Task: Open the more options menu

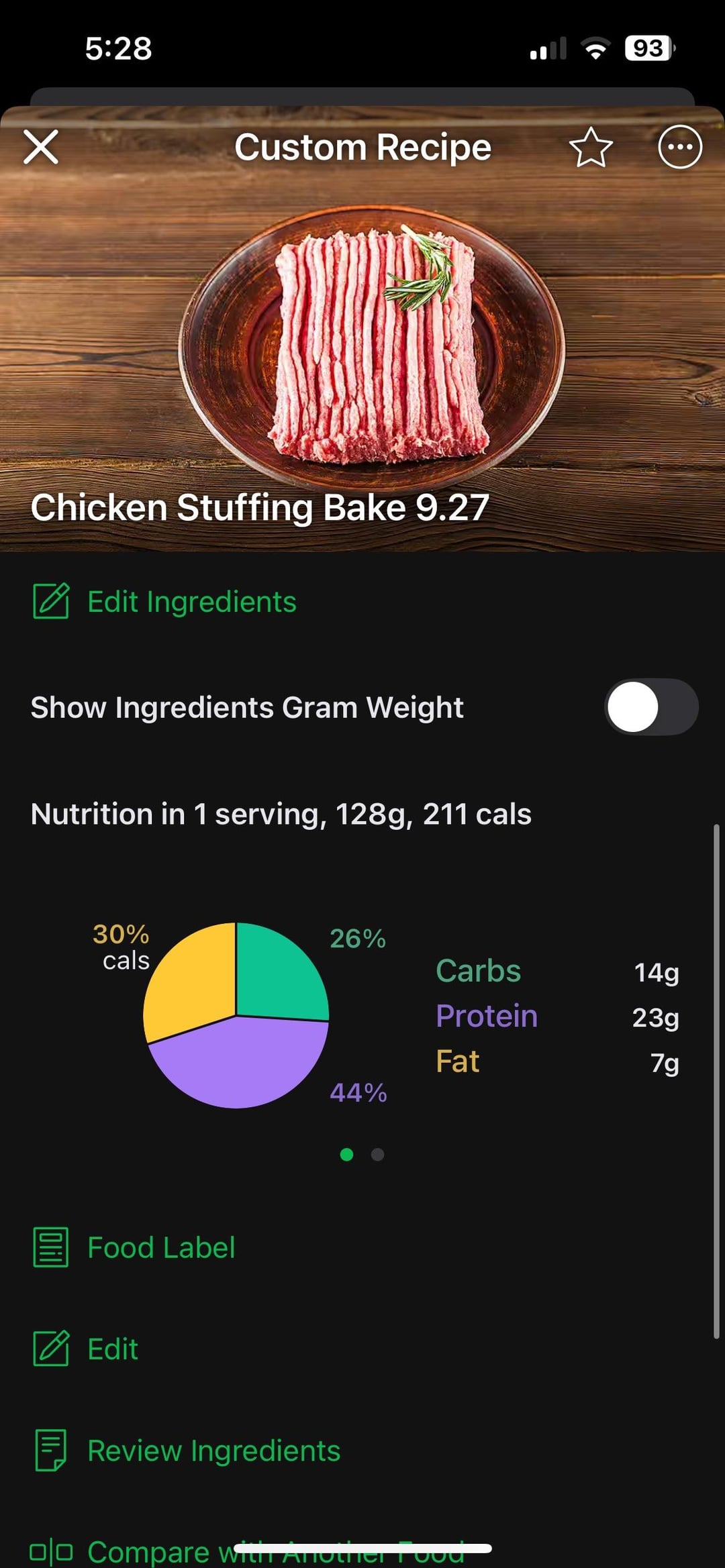Action: (679, 147)
